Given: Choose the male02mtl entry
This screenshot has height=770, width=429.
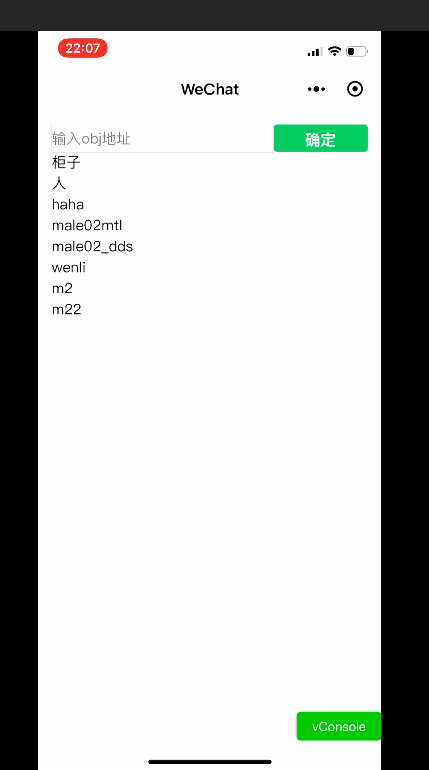Looking at the screenshot, I should coord(87,226).
